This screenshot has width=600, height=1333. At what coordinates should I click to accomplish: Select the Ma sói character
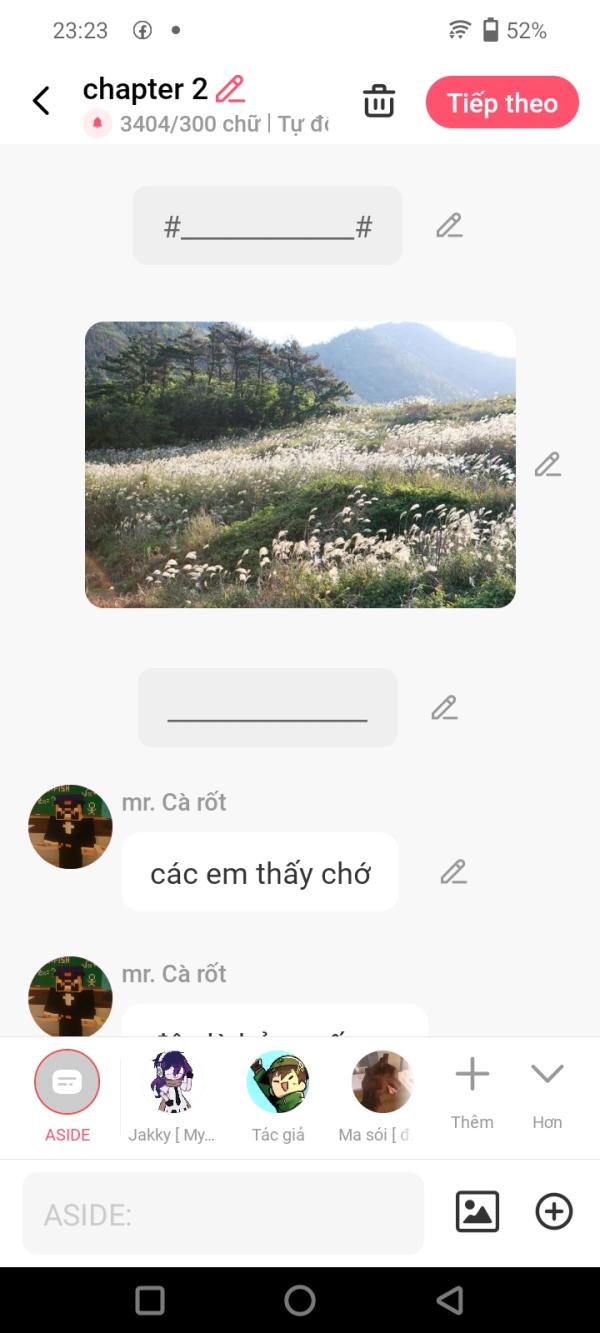click(x=383, y=1082)
